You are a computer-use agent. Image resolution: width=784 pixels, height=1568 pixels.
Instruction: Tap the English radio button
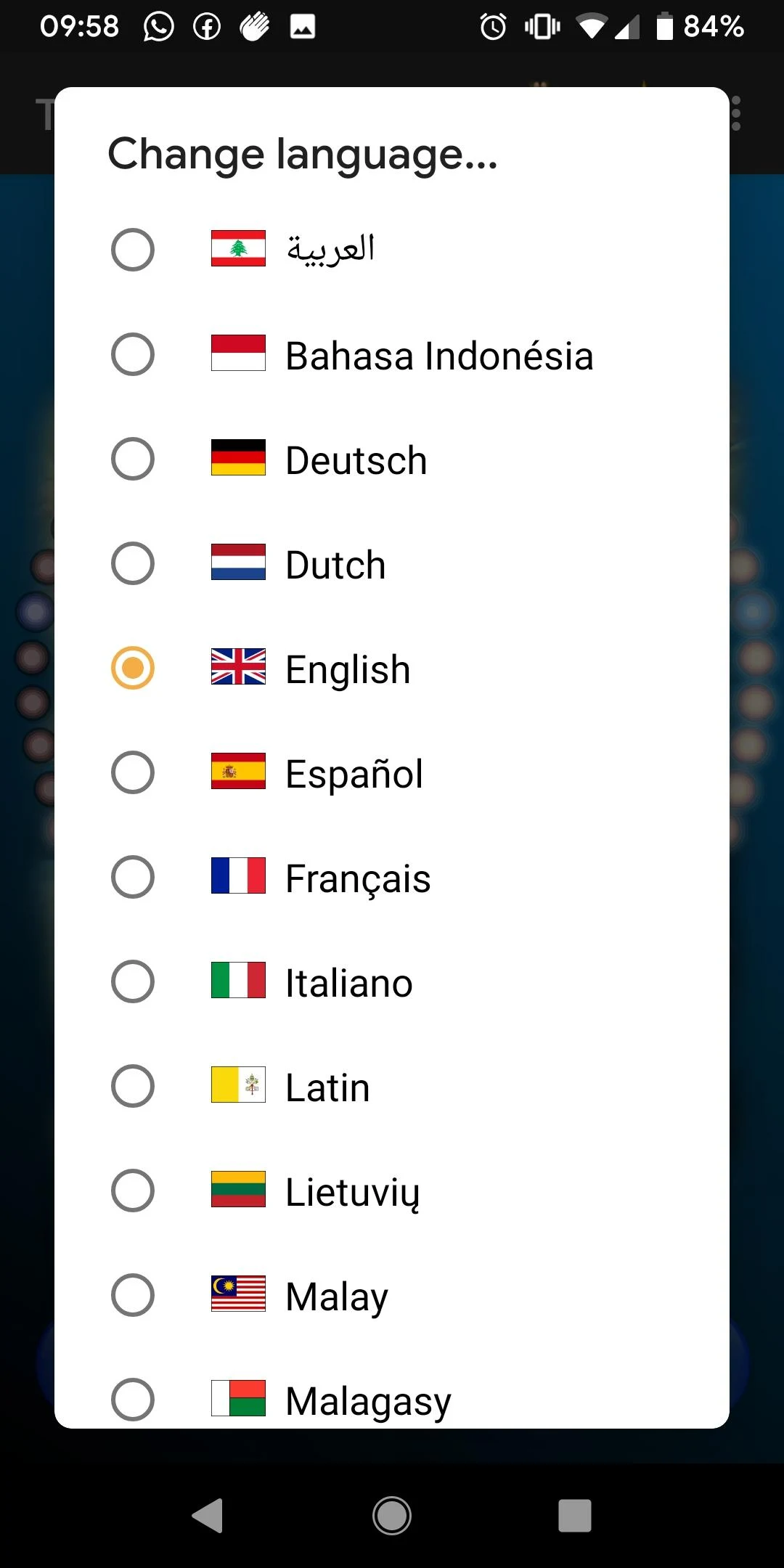coord(133,668)
